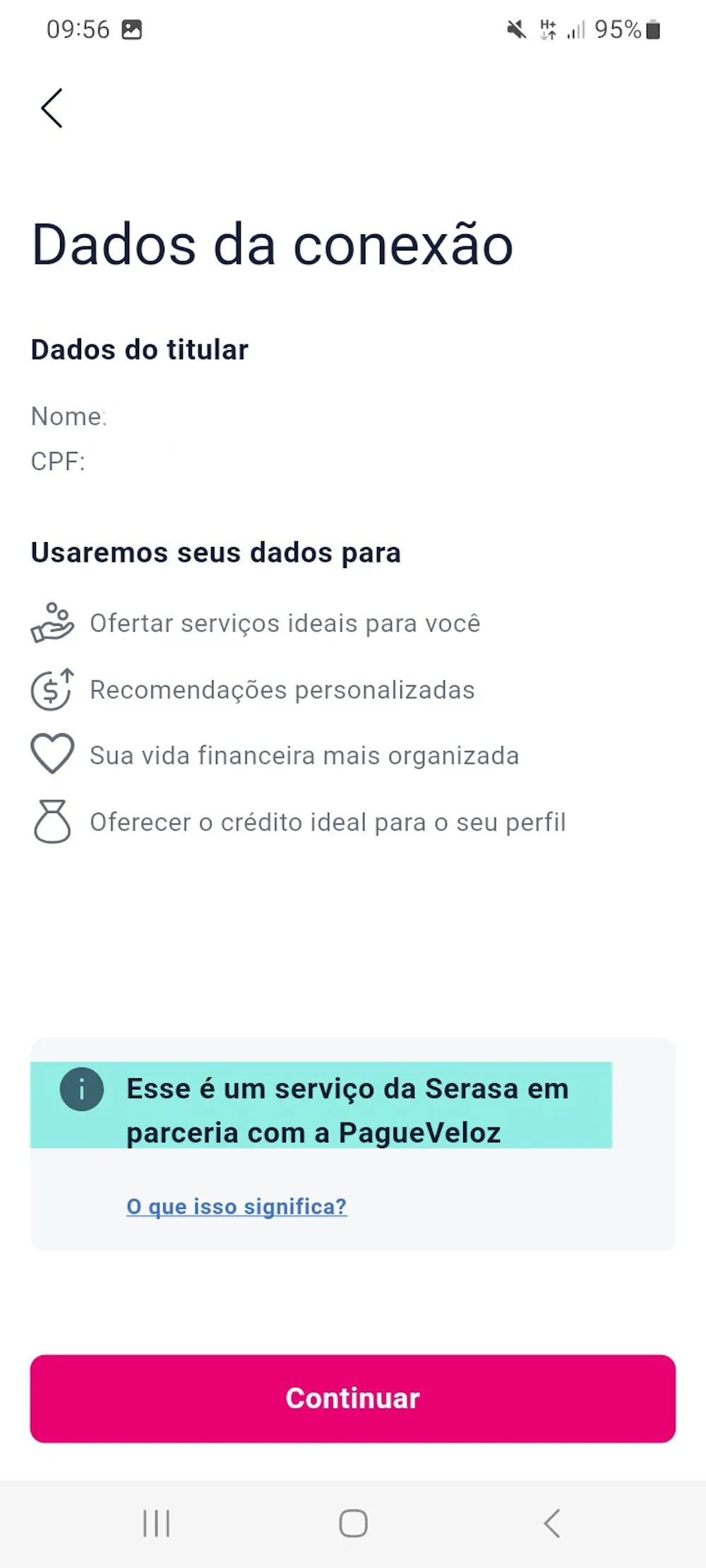Go to the system home screen
This screenshot has height=1568, width=706.
coord(353,1524)
